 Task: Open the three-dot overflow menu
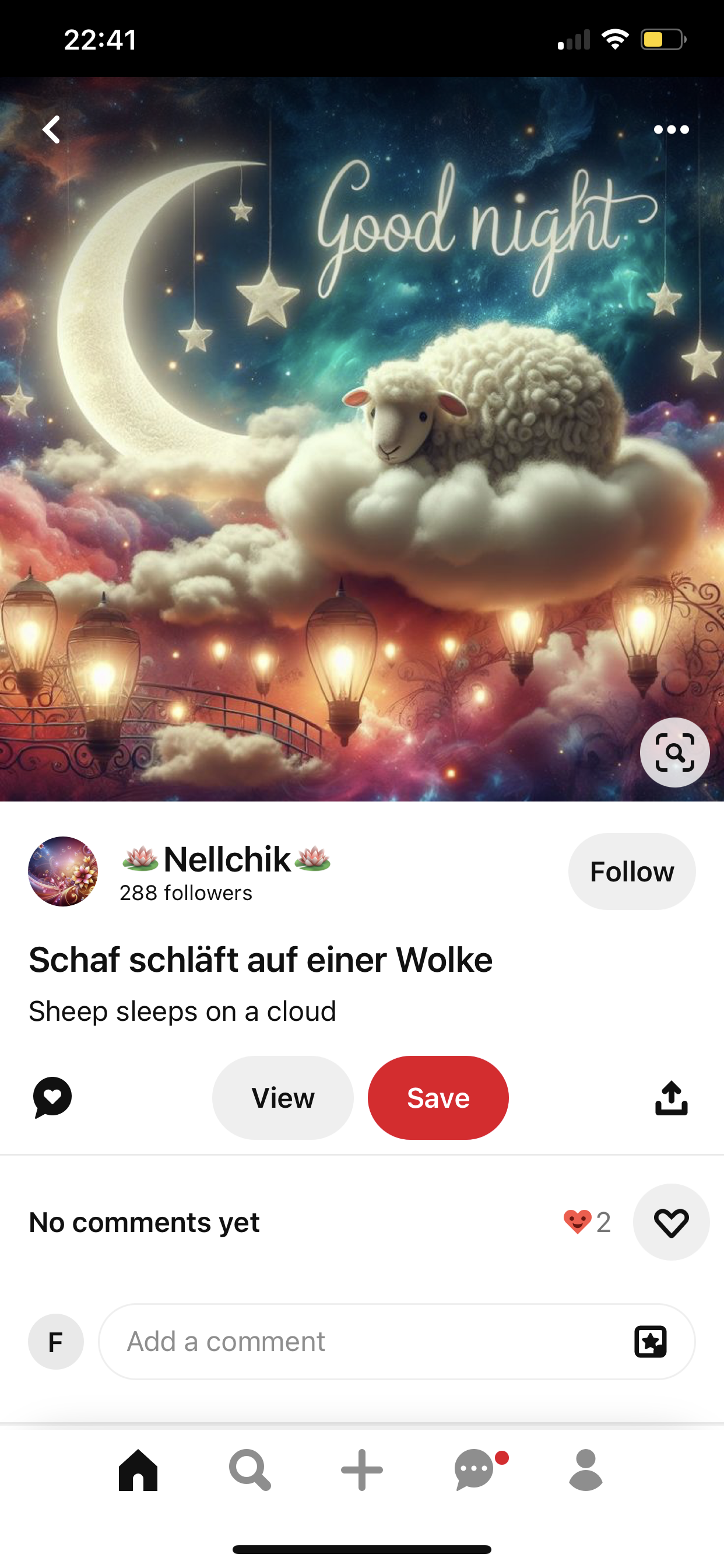[671, 129]
